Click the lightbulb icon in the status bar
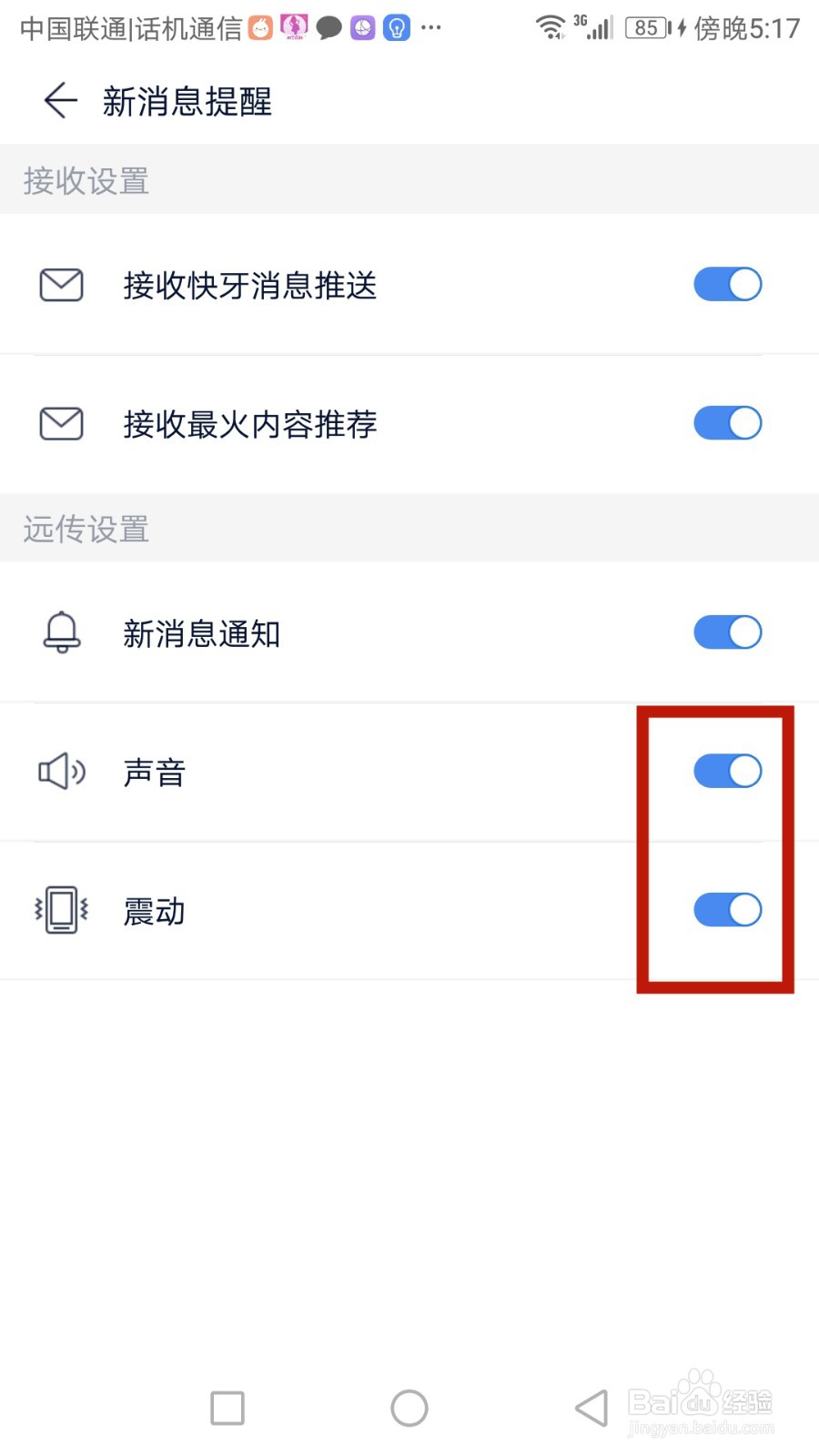Image resolution: width=819 pixels, height=1456 pixels. [397, 27]
